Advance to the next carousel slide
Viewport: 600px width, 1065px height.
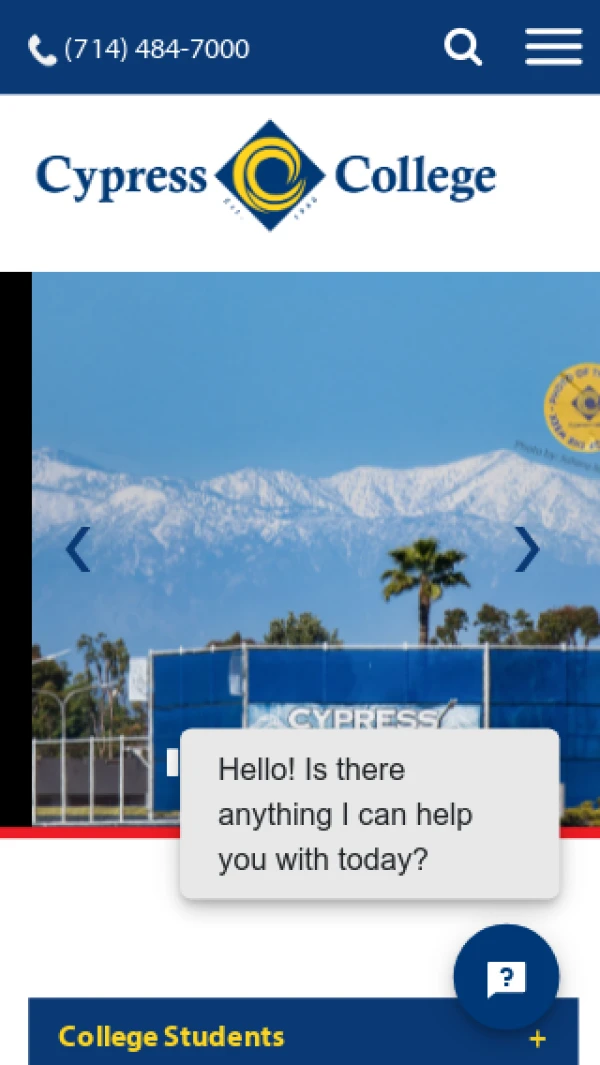(x=527, y=549)
